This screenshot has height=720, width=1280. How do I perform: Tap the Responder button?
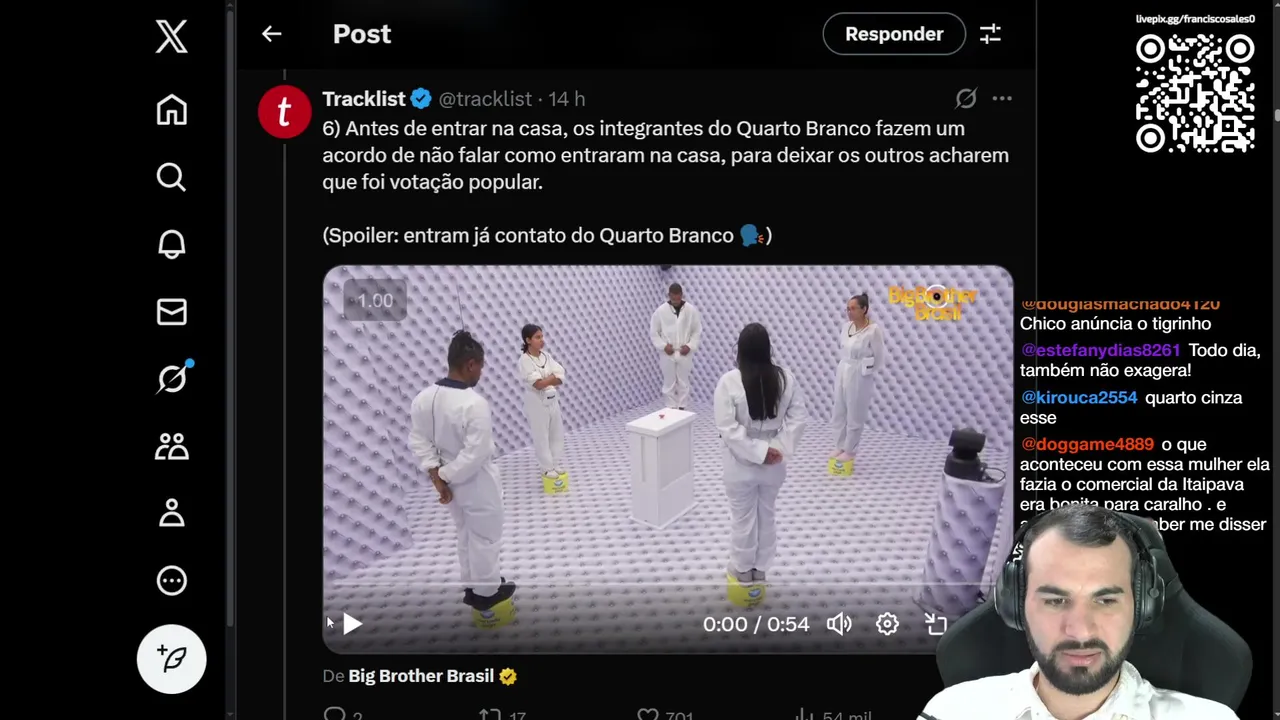[893, 34]
